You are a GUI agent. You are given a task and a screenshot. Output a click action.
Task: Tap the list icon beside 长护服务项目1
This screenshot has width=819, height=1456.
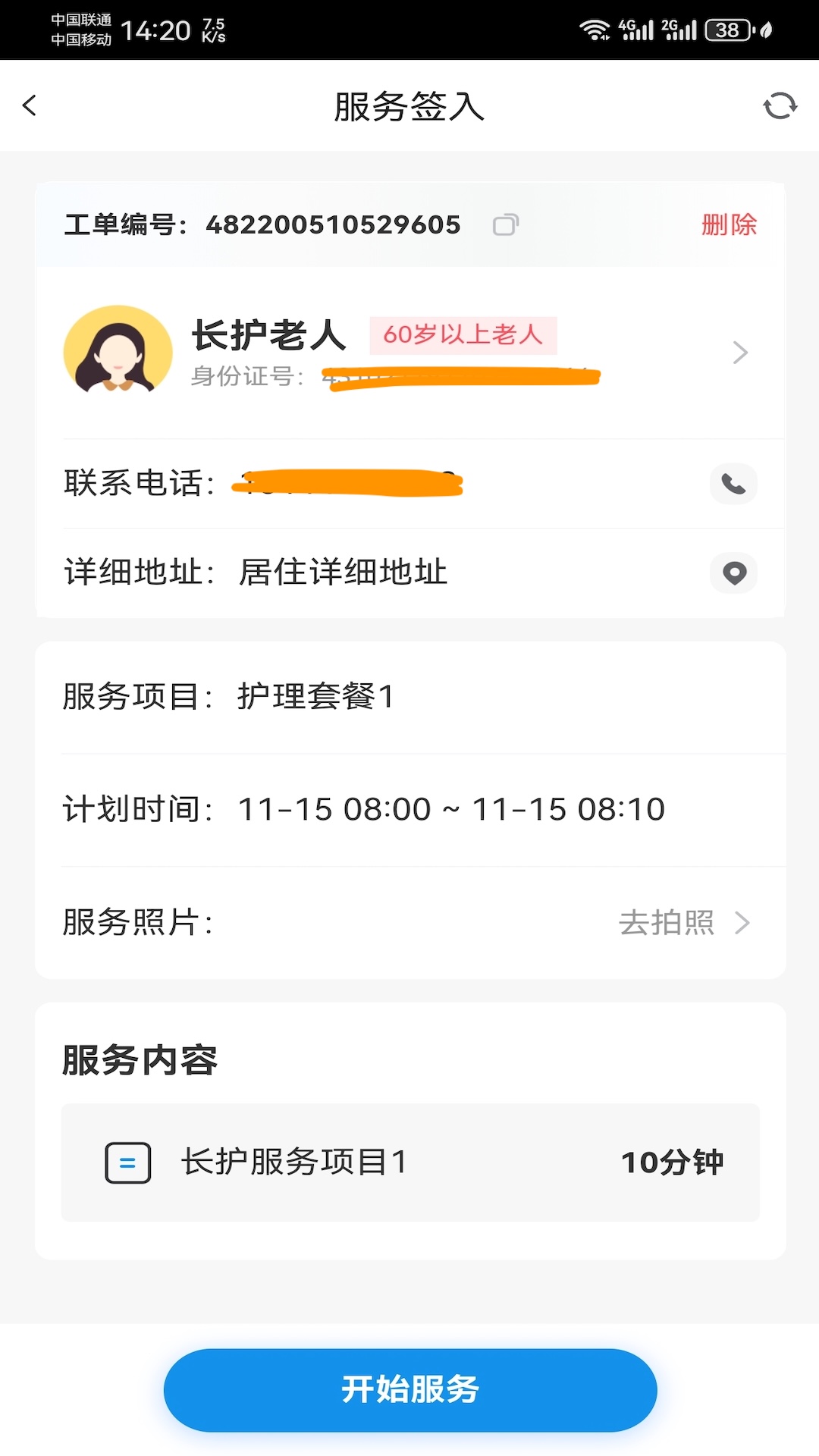(x=127, y=1161)
